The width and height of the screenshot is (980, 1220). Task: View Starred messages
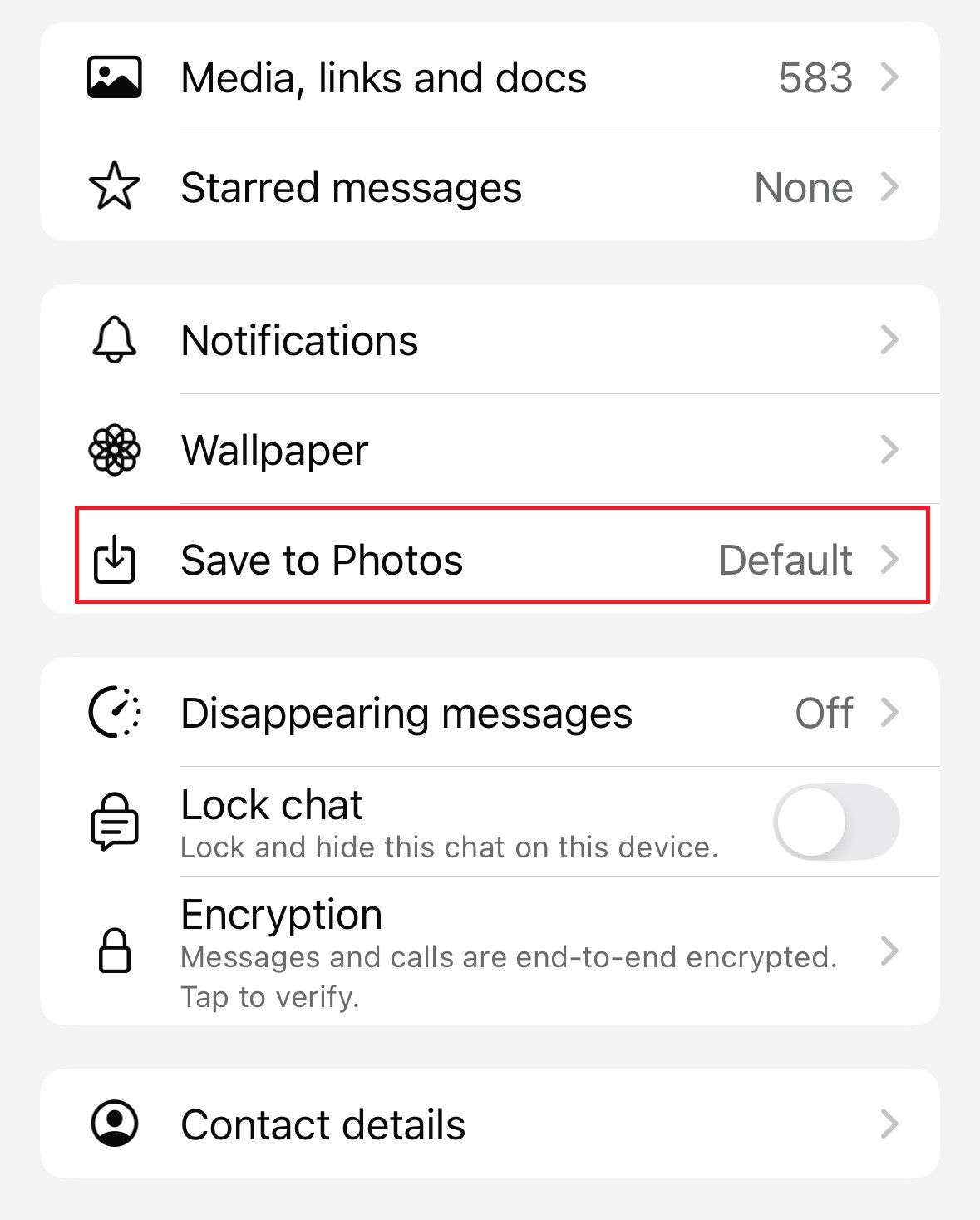[490, 187]
